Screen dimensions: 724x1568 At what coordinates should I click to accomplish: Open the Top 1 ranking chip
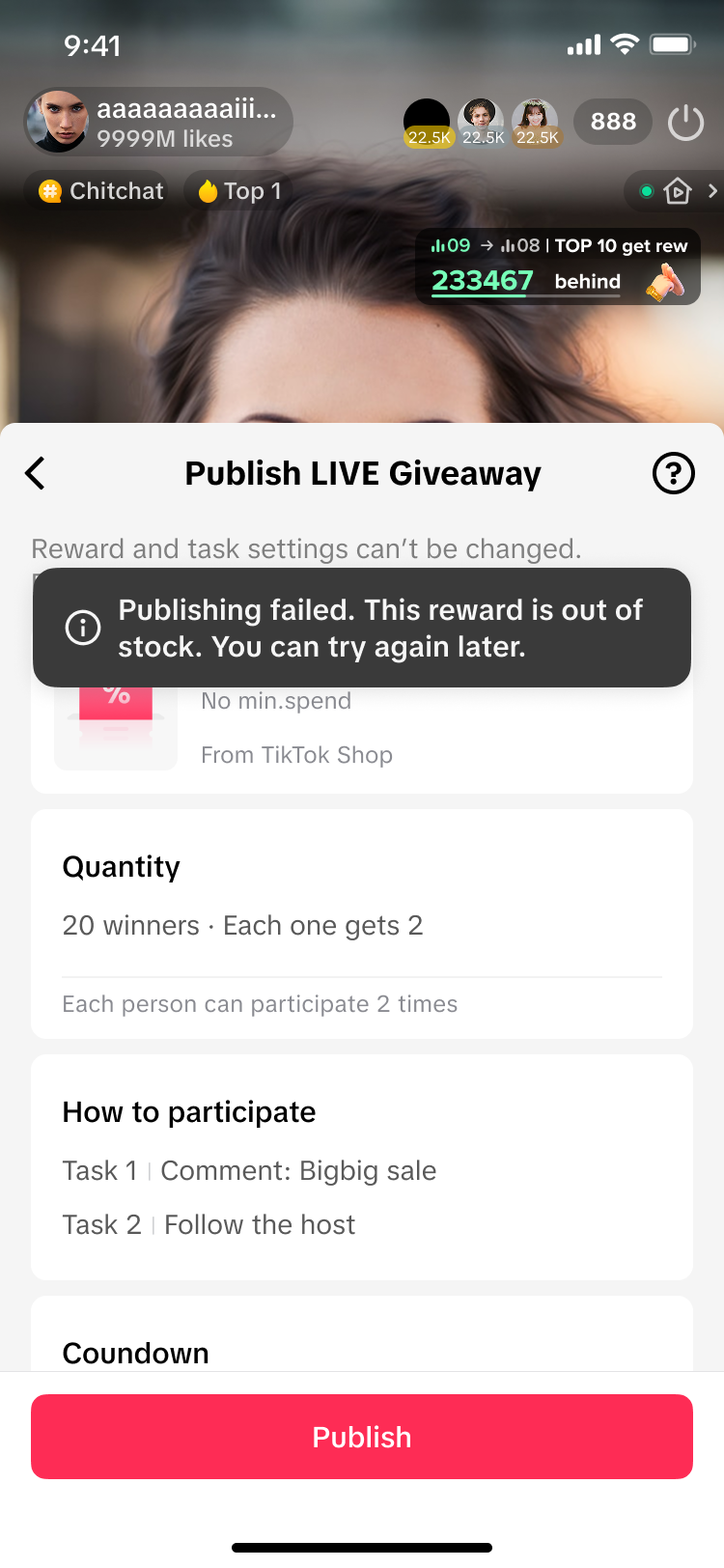pos(239,191)
